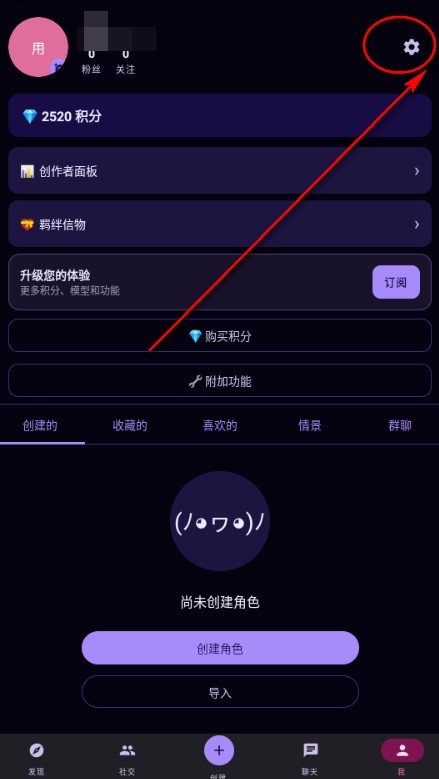Screen dimensions: 439x779
Task: Go to 社交 in bottom navigation
Action: tap(127, 757)
